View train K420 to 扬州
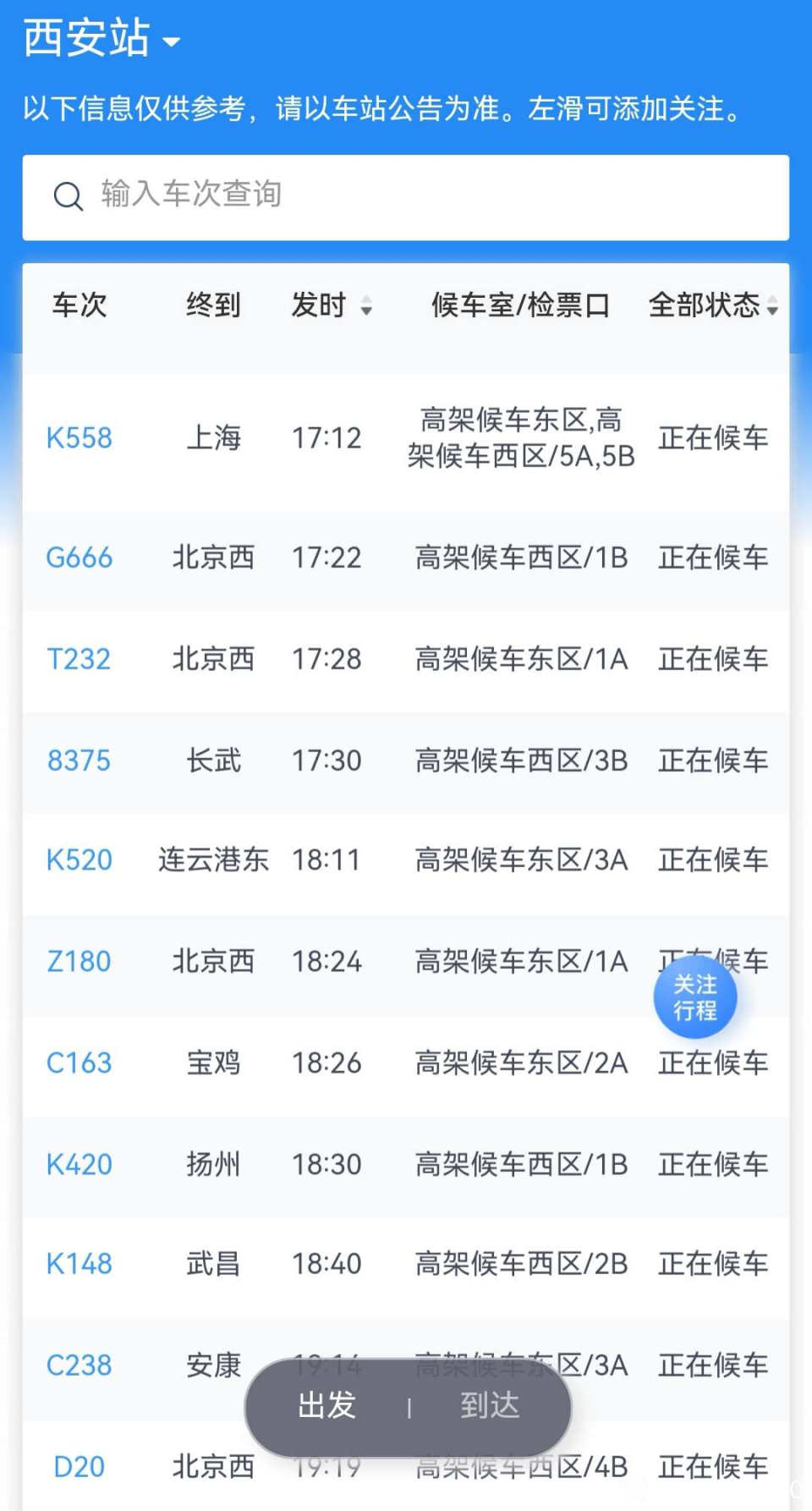 (x=80, y=1165)
